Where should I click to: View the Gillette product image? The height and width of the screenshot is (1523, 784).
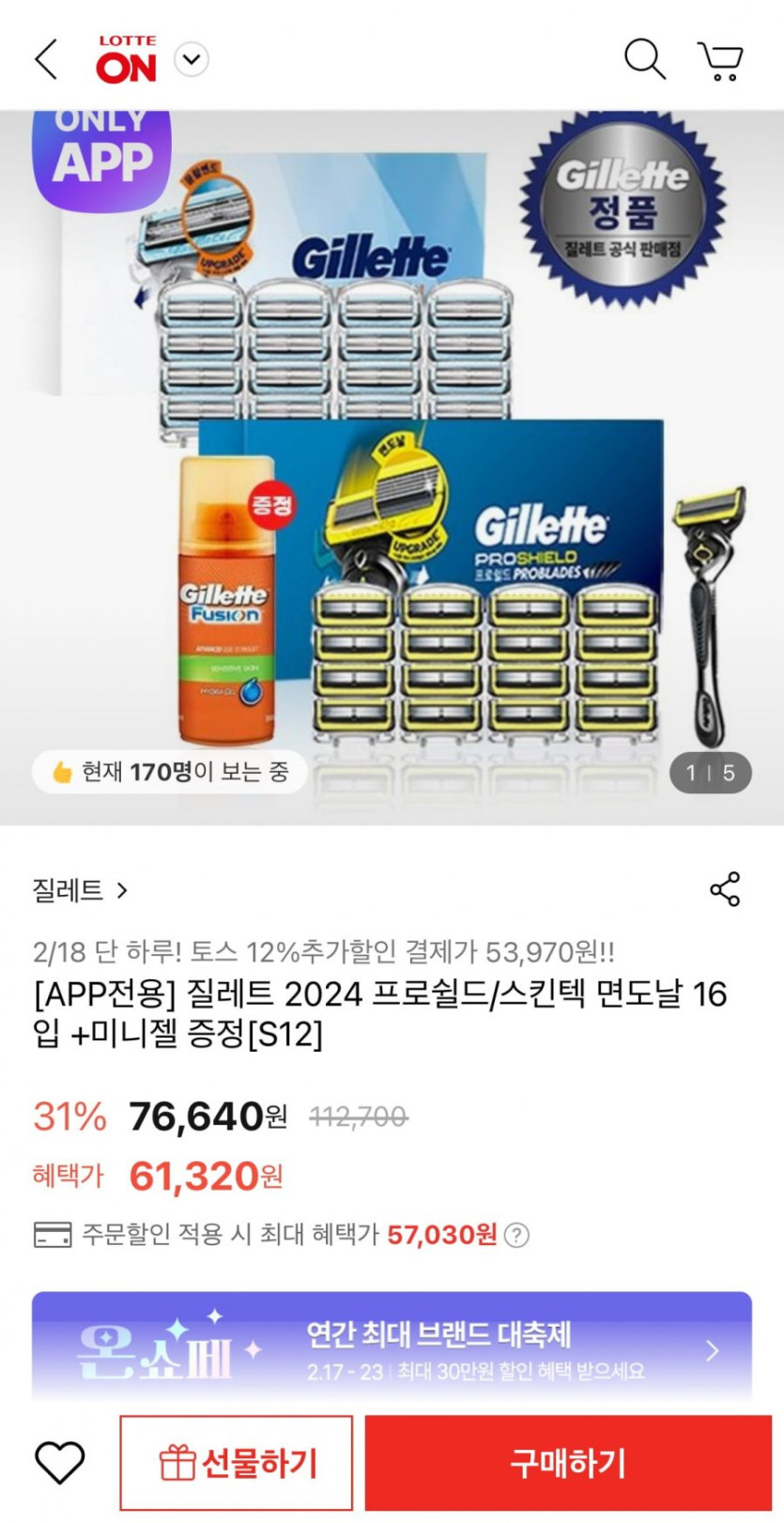tap(392, 468)
